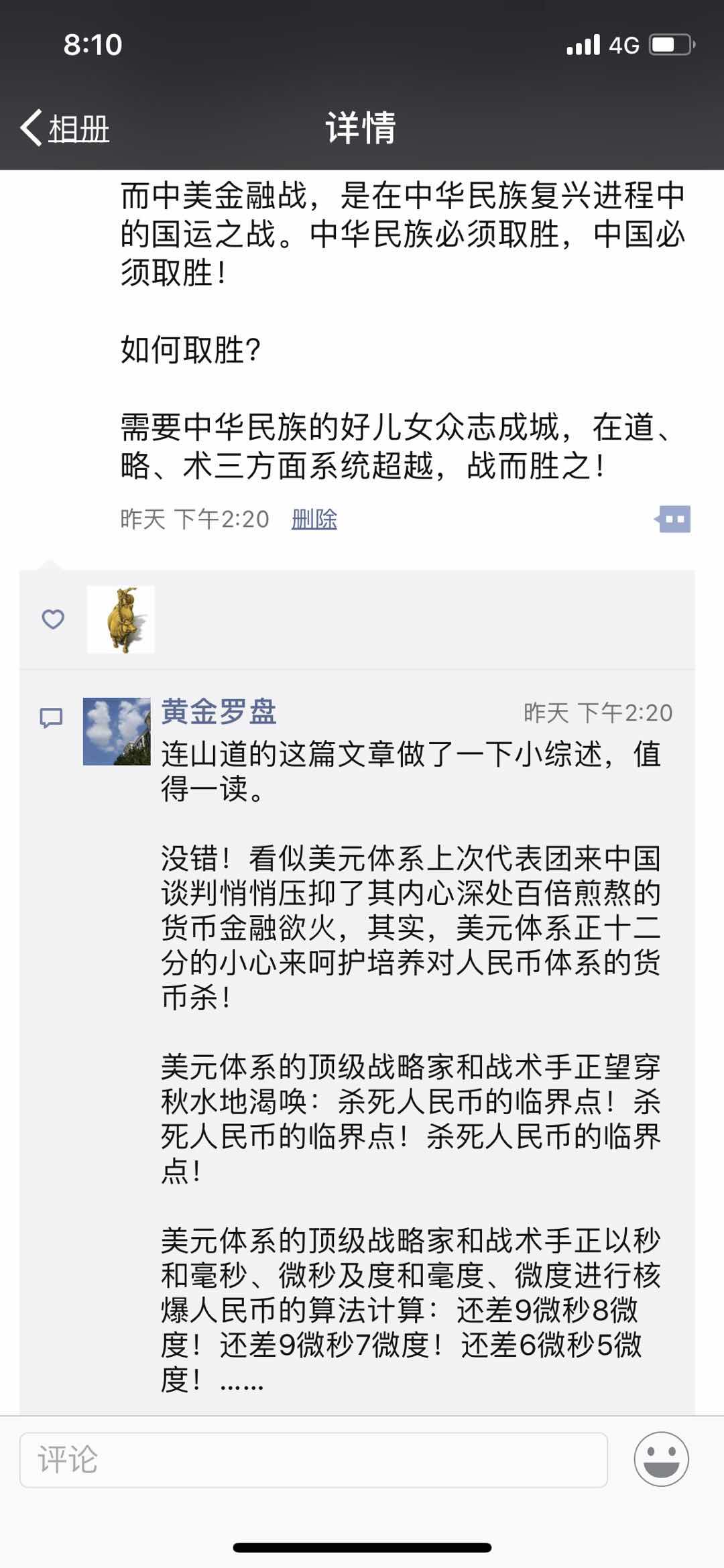This screenshot has height=1568, width=724.
Task: Tap the 删除 link to delete the post
Action: 314,519
